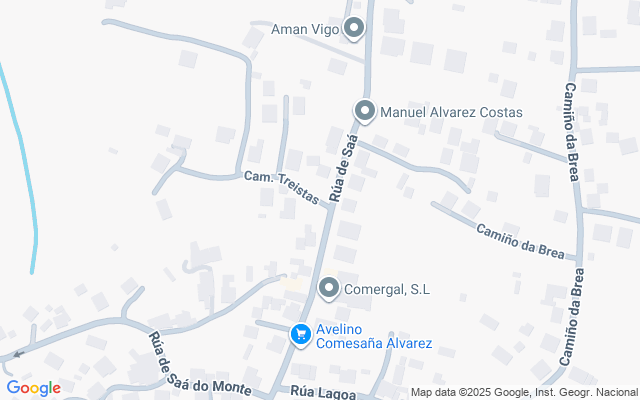Open Avelino Comesaña Alvarez shop marker
640x400 pixels.
click(x=300, y=334)
